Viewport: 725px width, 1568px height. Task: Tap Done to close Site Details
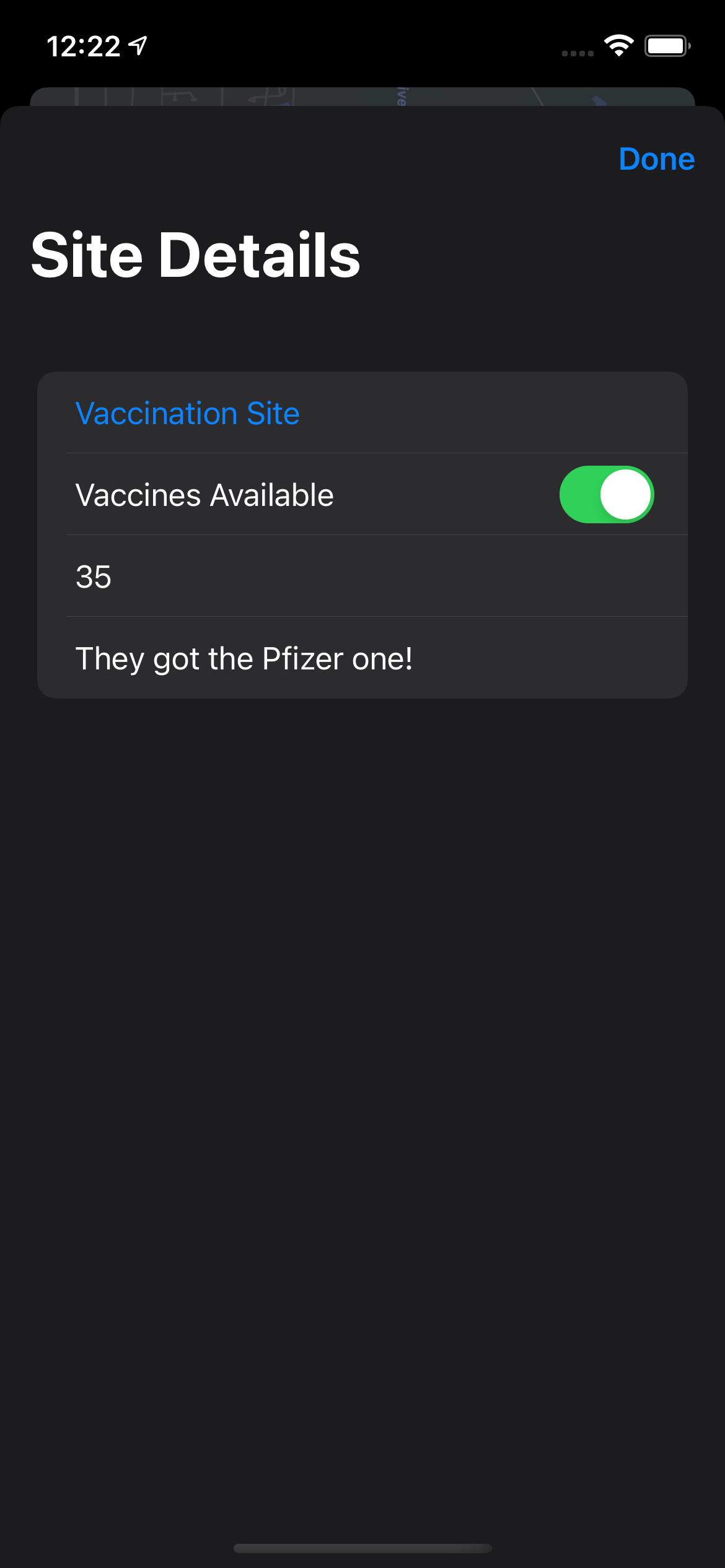(656, 159)
